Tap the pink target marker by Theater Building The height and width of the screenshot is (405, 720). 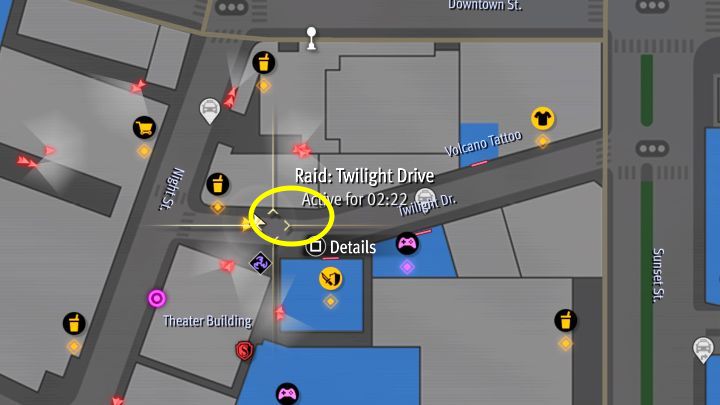[156, 297]
